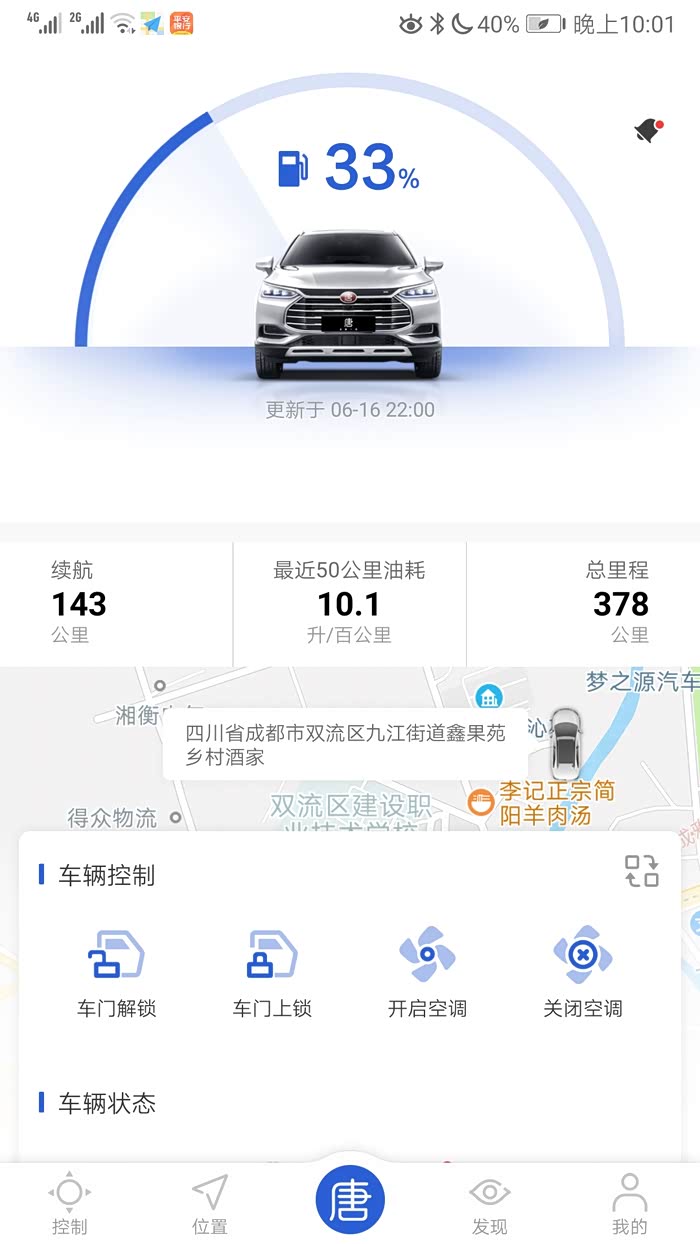The image size is (700, 1244).
Task: Switch to the 控制 tab
Action: tap(70, 1203)
